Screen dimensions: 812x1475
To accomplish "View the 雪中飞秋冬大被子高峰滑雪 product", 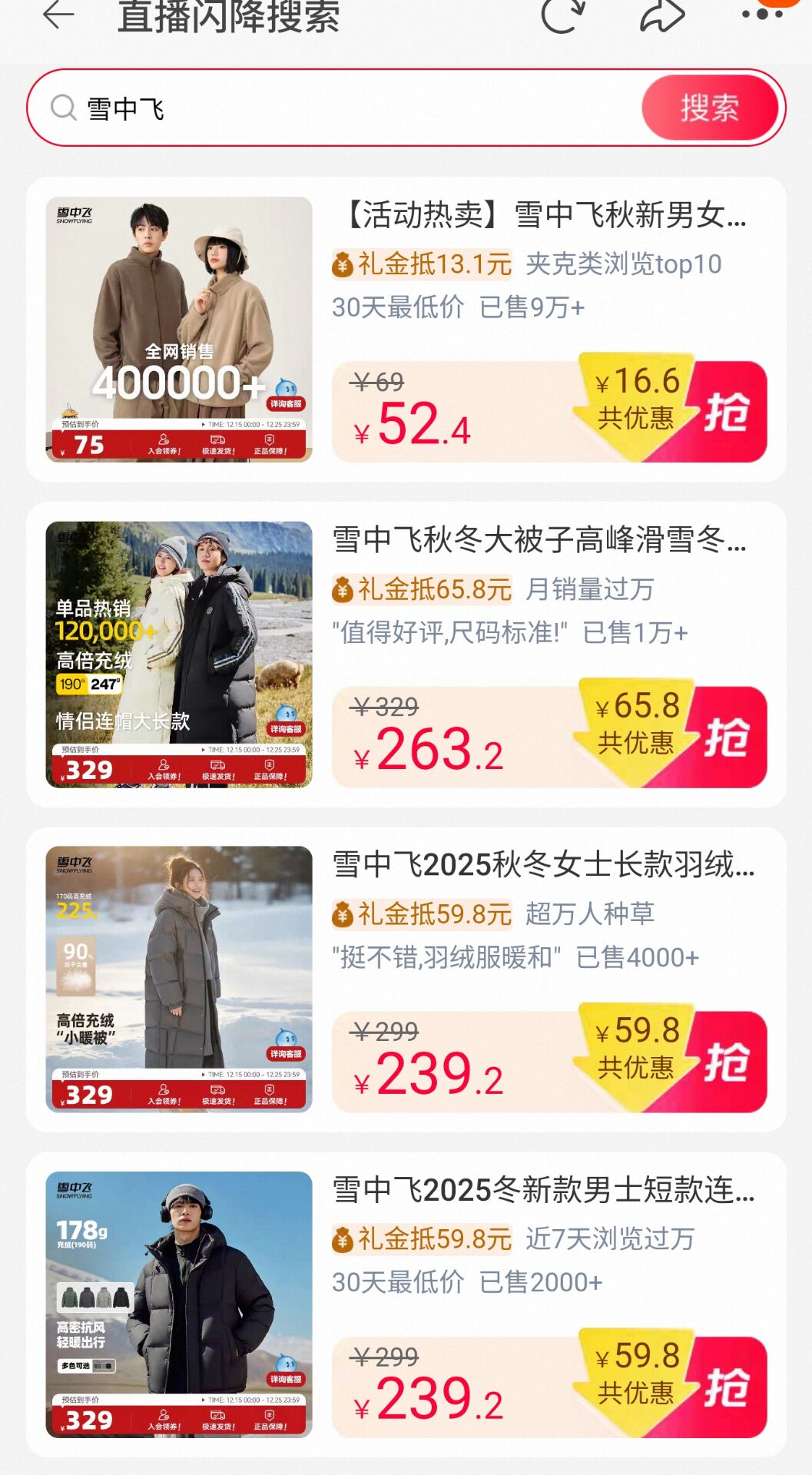I will click(539, 540).
